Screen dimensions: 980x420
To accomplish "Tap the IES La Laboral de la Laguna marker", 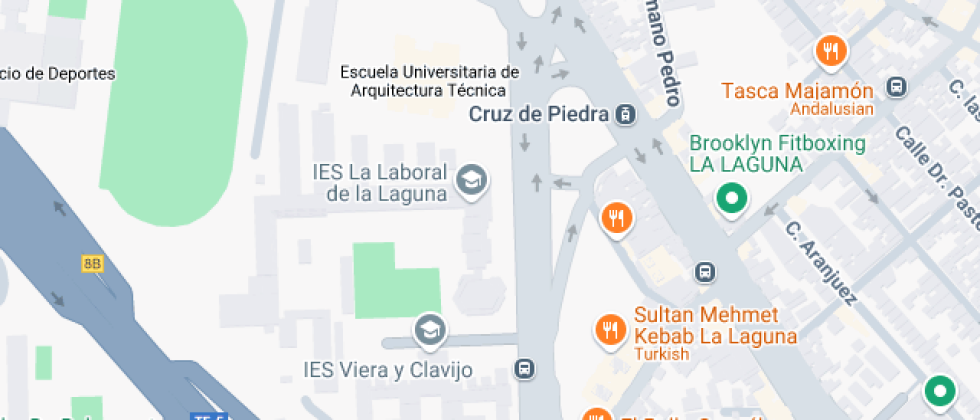I will click(x=470, y=181).
